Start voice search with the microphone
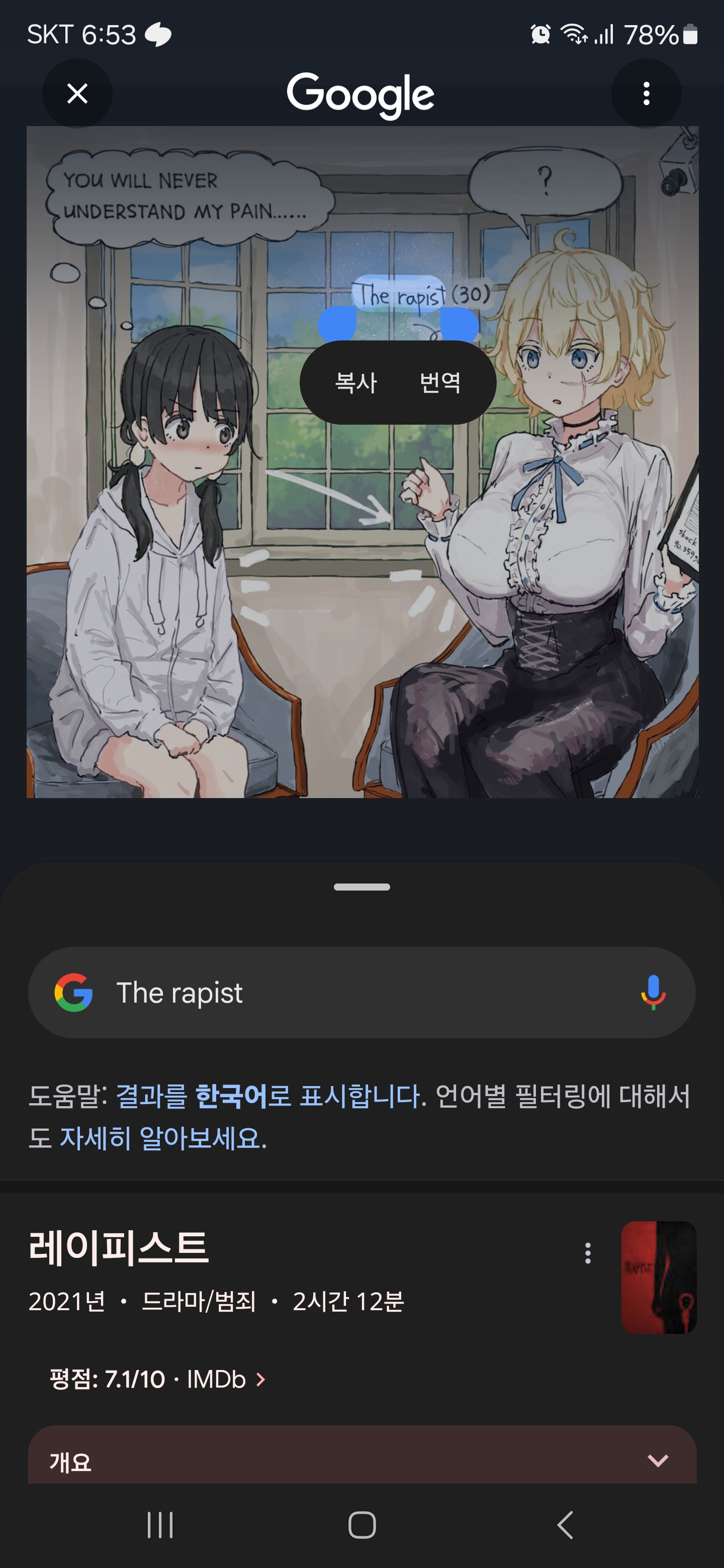This screenshot has height=1568, width=724. point(653,993)
